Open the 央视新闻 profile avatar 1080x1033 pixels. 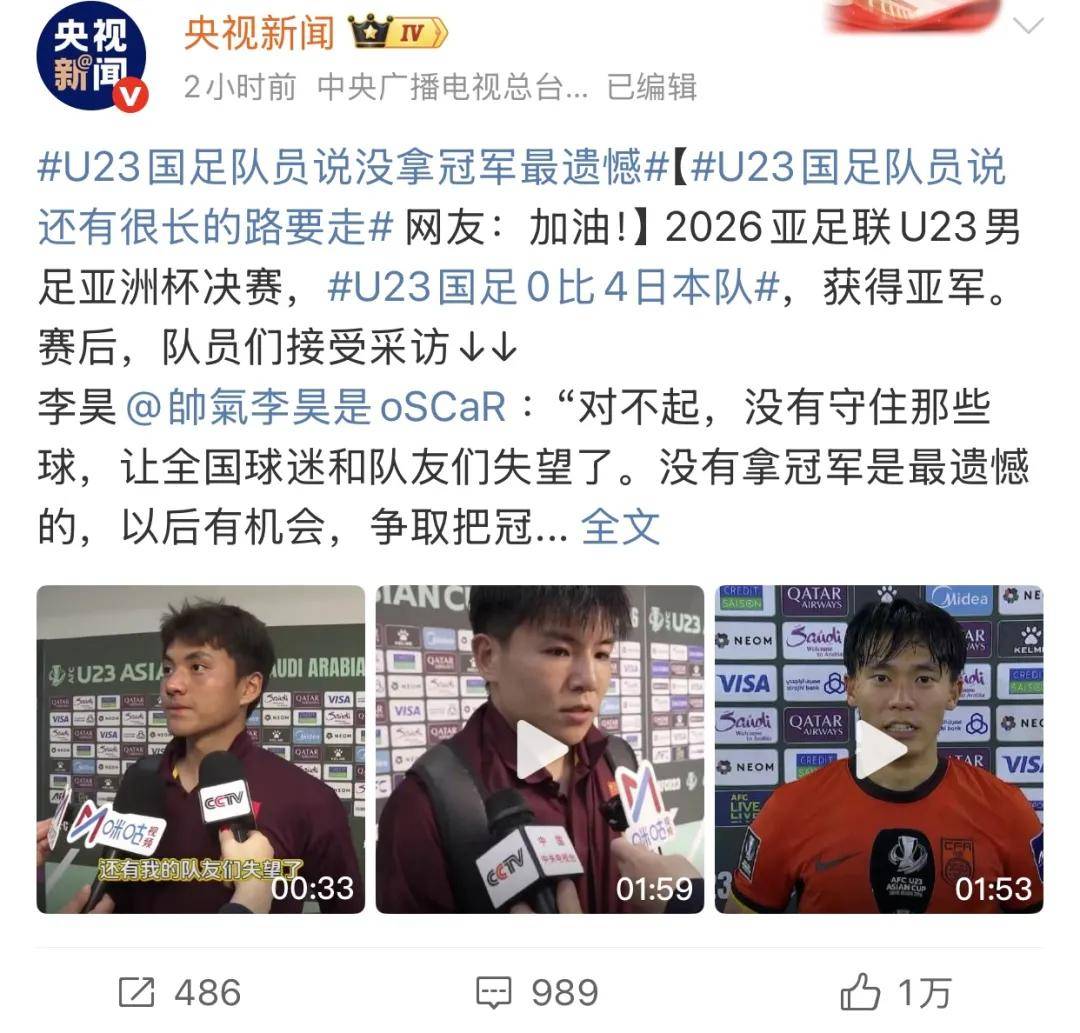92,56
